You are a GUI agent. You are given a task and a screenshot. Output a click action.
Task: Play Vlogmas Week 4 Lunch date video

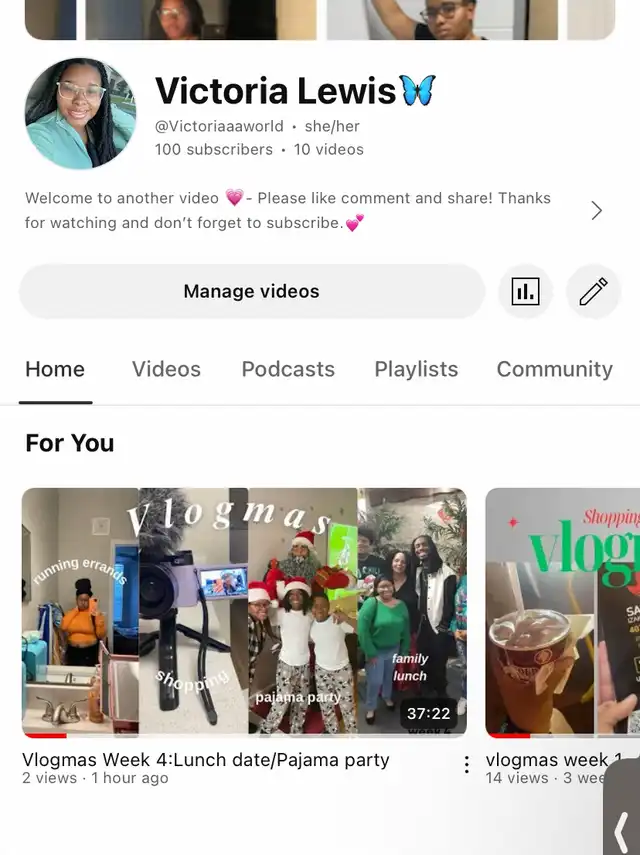click(x=244, y=612)
